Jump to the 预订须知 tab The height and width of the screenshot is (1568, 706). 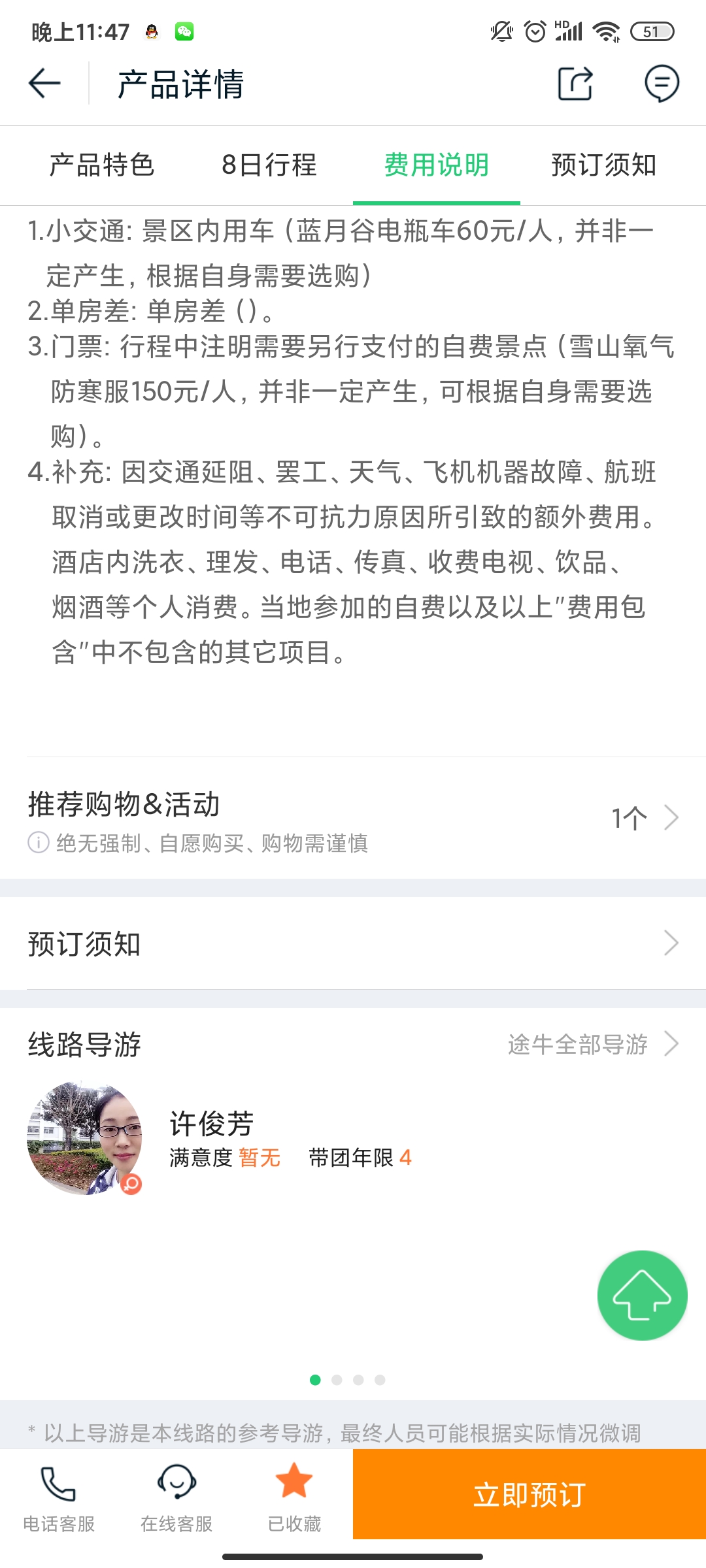pos(603,165)
